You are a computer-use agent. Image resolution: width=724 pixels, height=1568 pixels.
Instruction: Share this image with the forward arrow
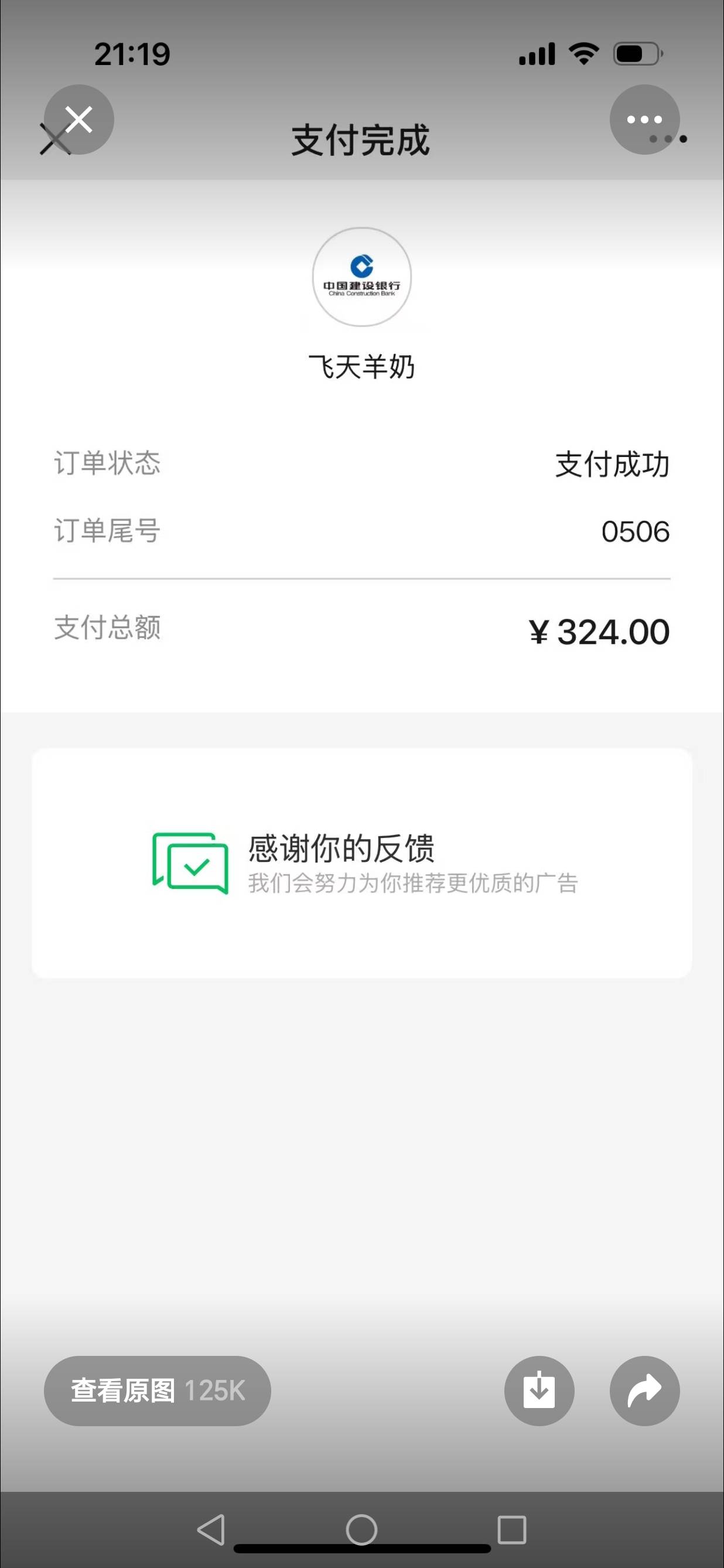644,1391
